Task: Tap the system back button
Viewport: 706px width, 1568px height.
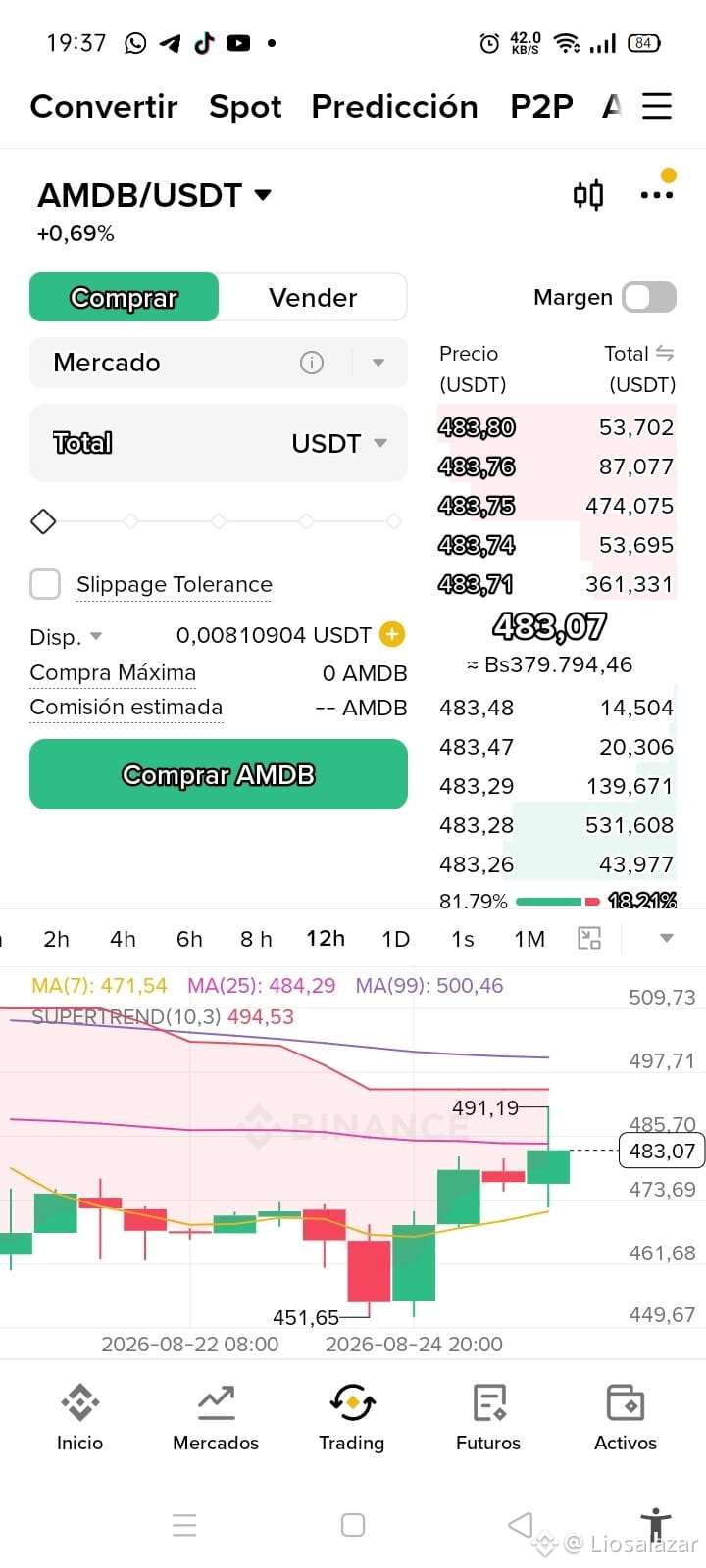Action: click(521, 1524)
